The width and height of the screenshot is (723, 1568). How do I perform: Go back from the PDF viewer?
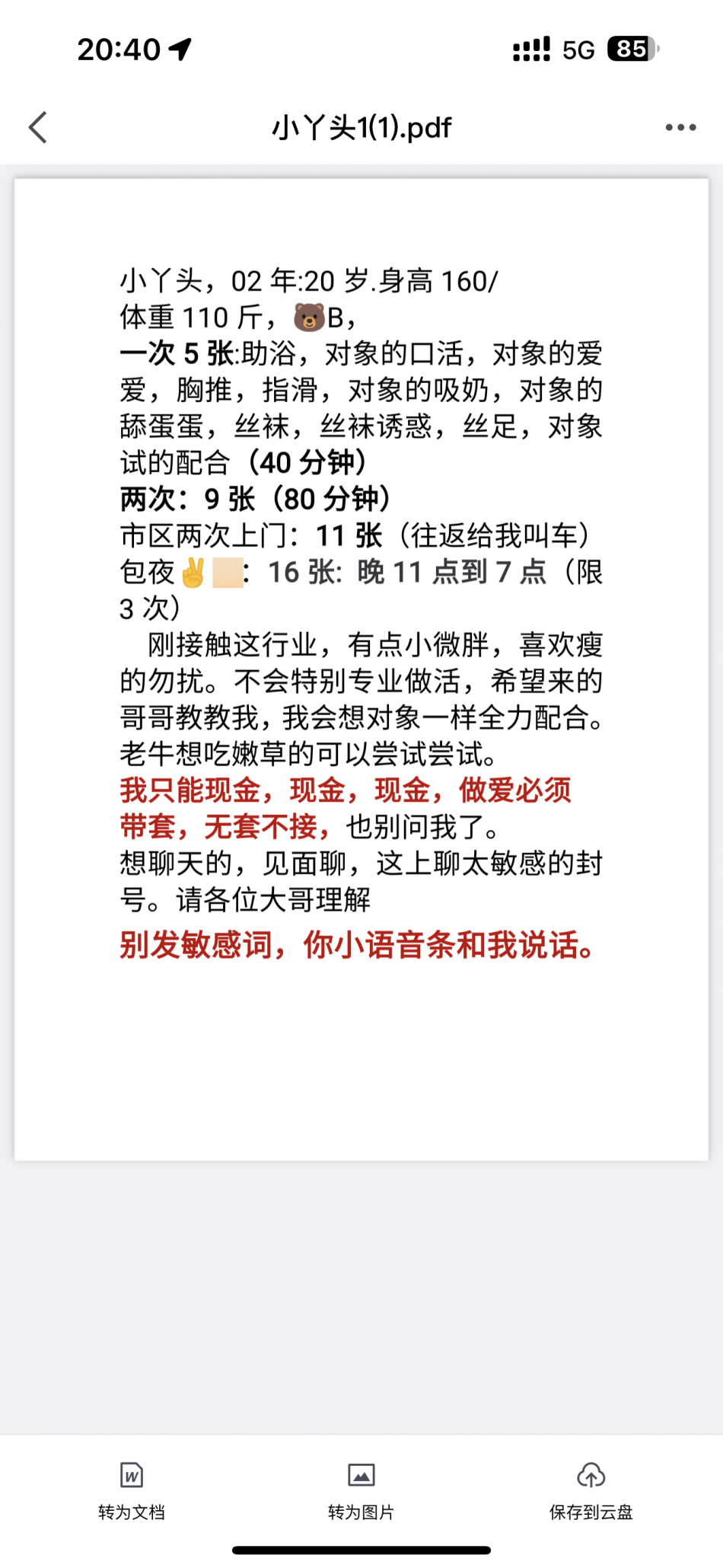[x=38, y=127]
